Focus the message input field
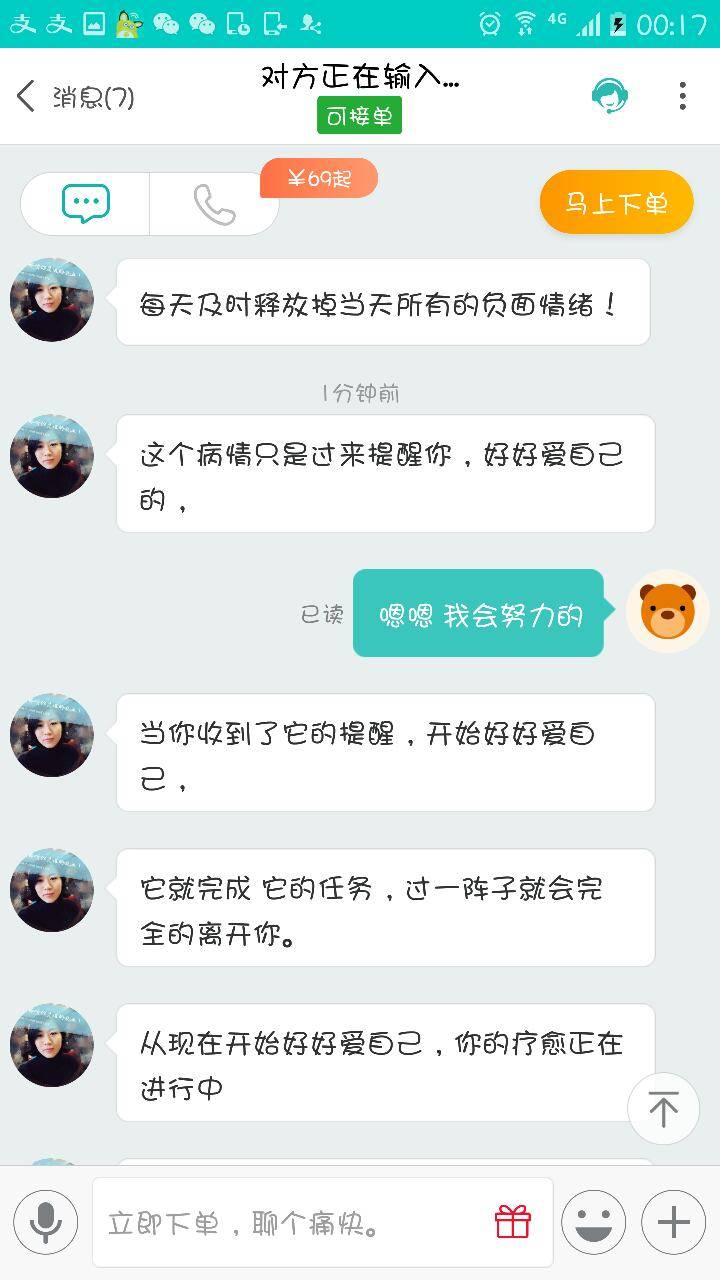Viewport: 720px width, 1280px height. (x=290, y=1222)
